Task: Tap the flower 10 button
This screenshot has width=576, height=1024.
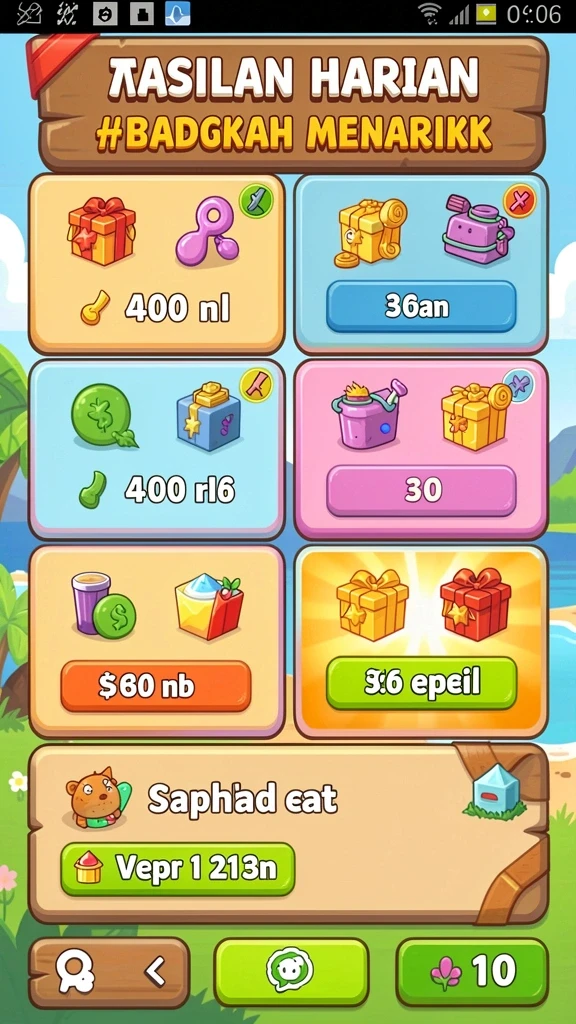Action: [x=472, y=972]
